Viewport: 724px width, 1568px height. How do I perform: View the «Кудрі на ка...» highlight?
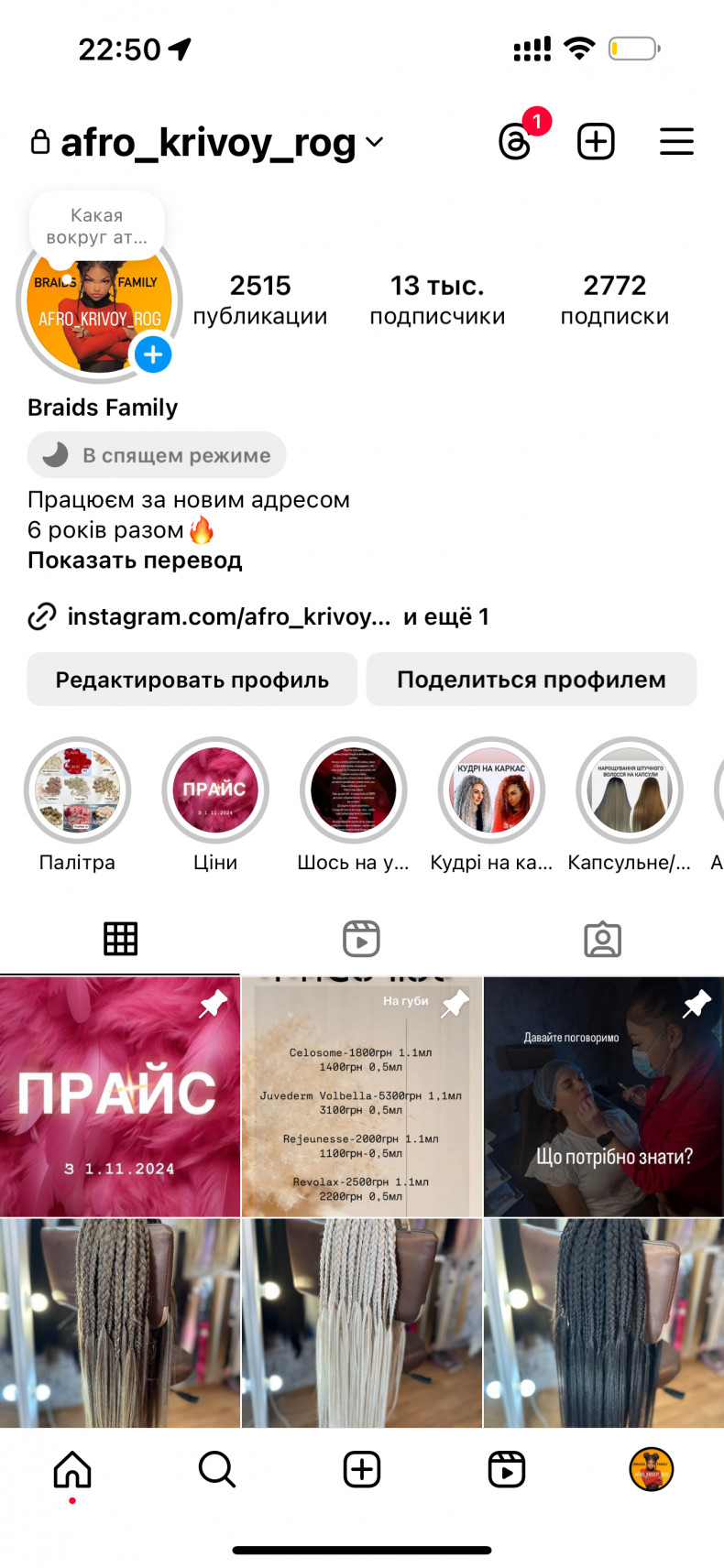point(491,790)
